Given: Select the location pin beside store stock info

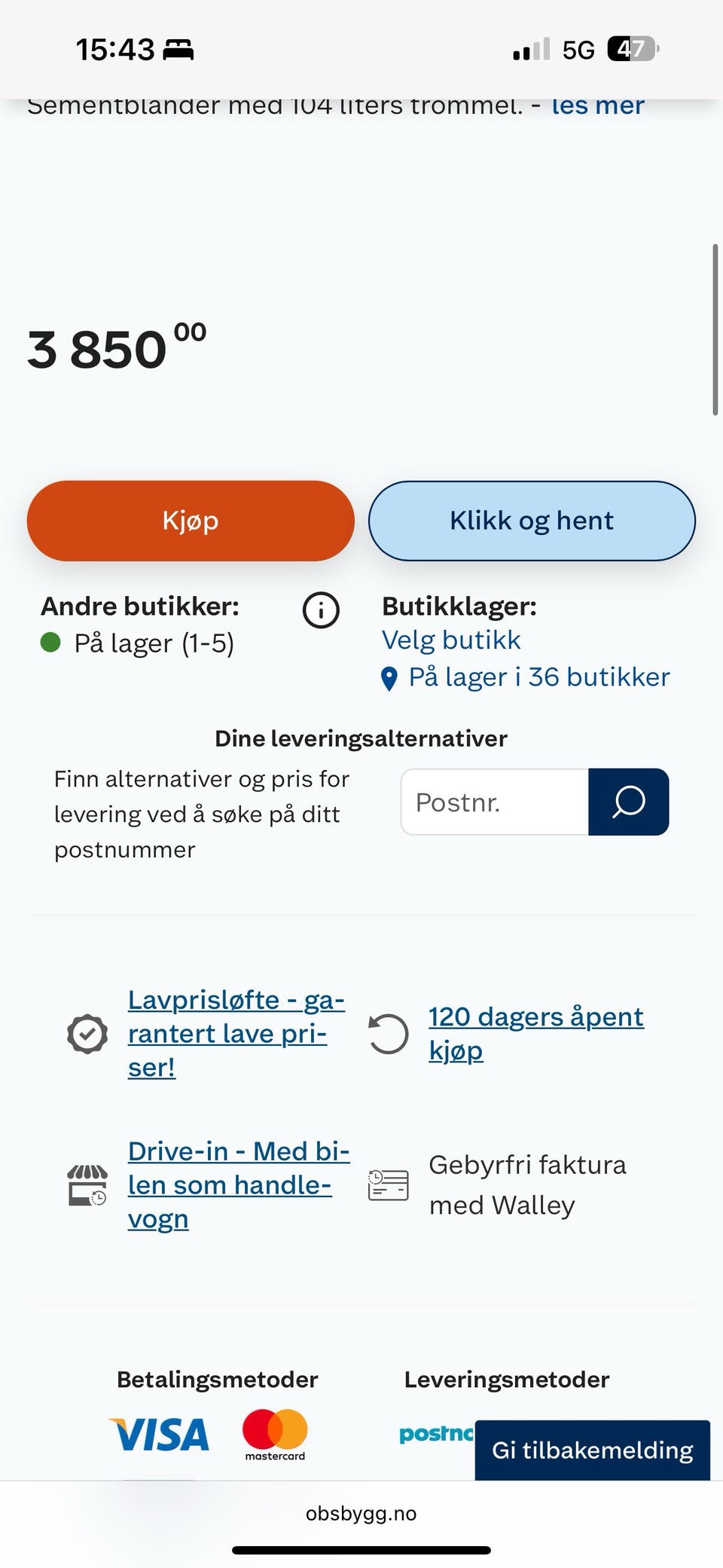Looking at the screenshot, I should click(390, 677).
